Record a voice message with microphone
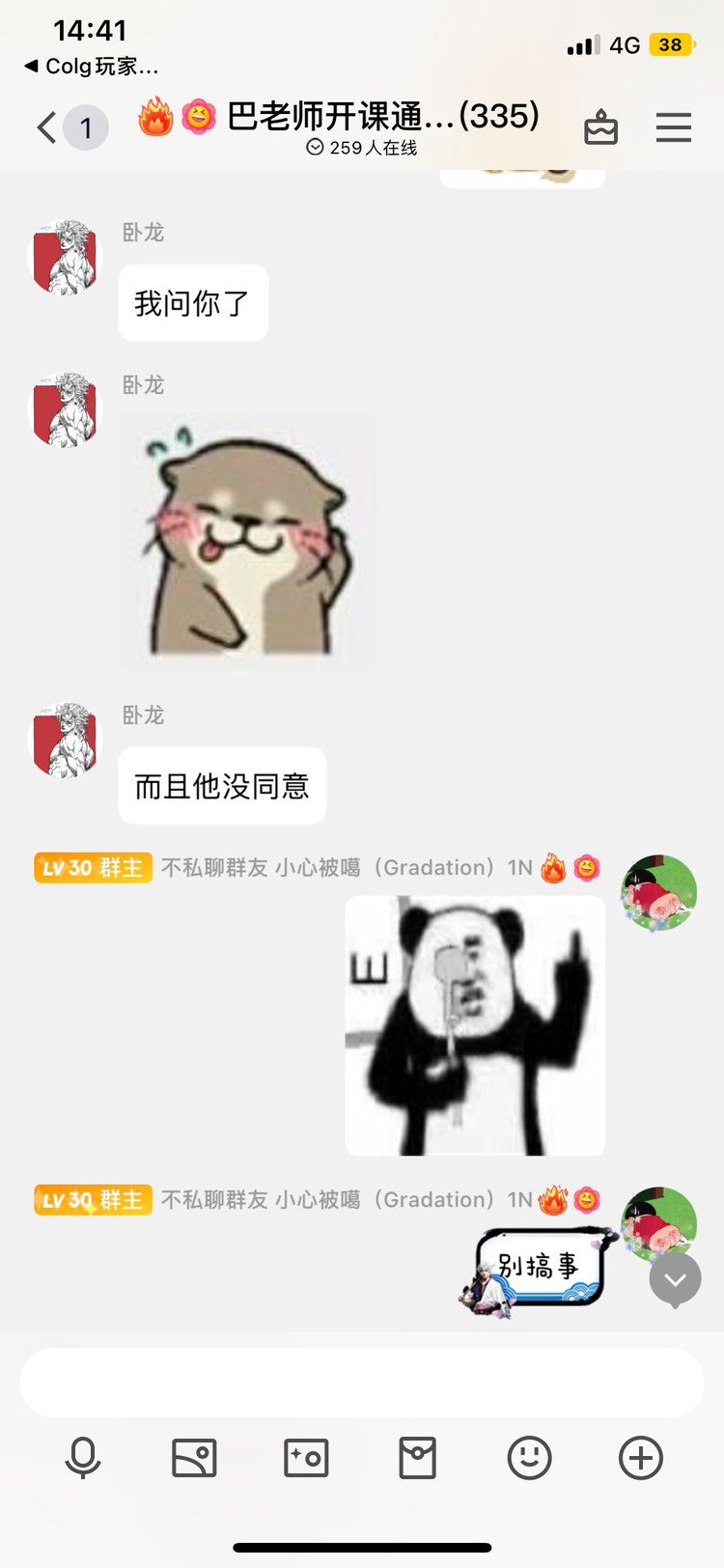Image resolution: width=724 pixels, height=1568 pixels. [82, 1457]
